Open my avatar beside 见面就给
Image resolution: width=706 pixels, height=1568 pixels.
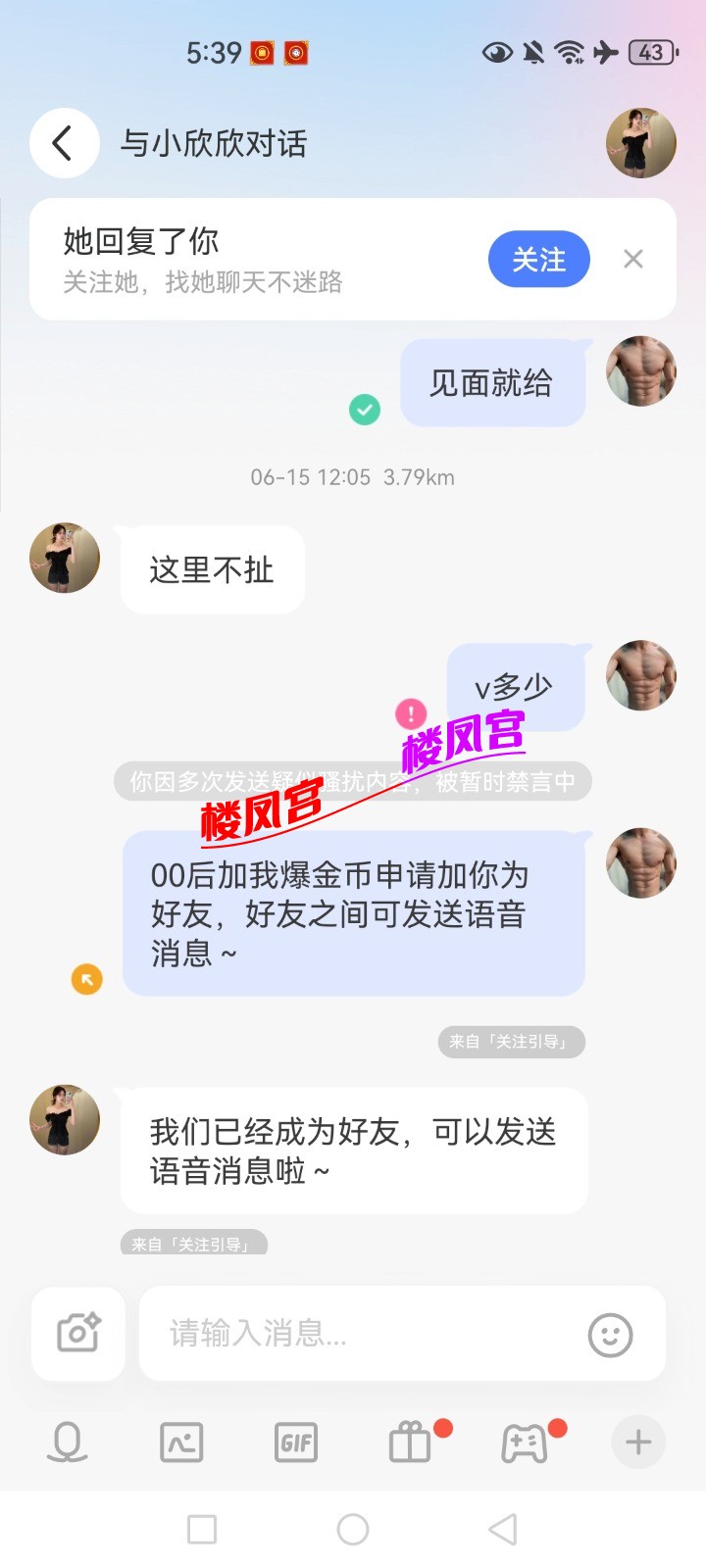[641, 371]
